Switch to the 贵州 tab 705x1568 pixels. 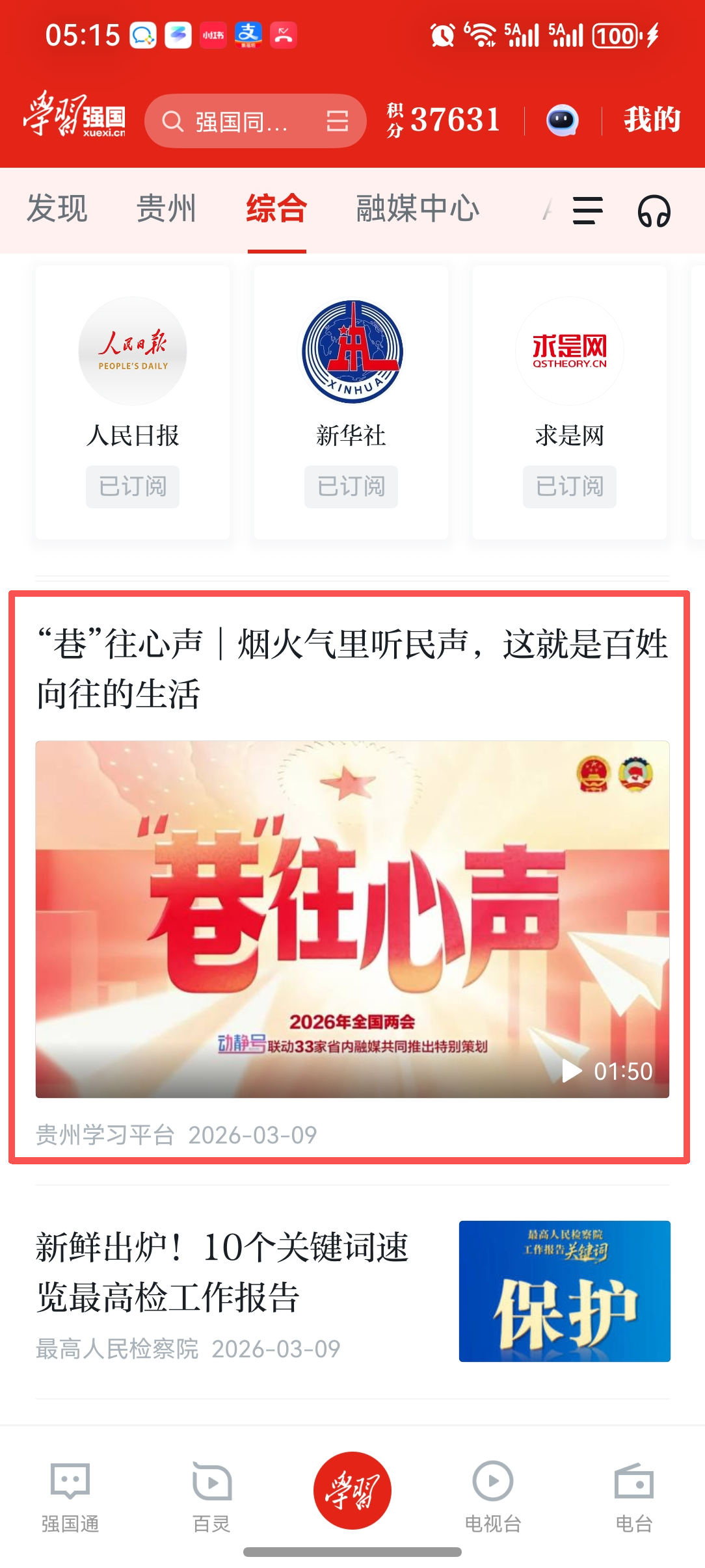[x=166, y=209]
